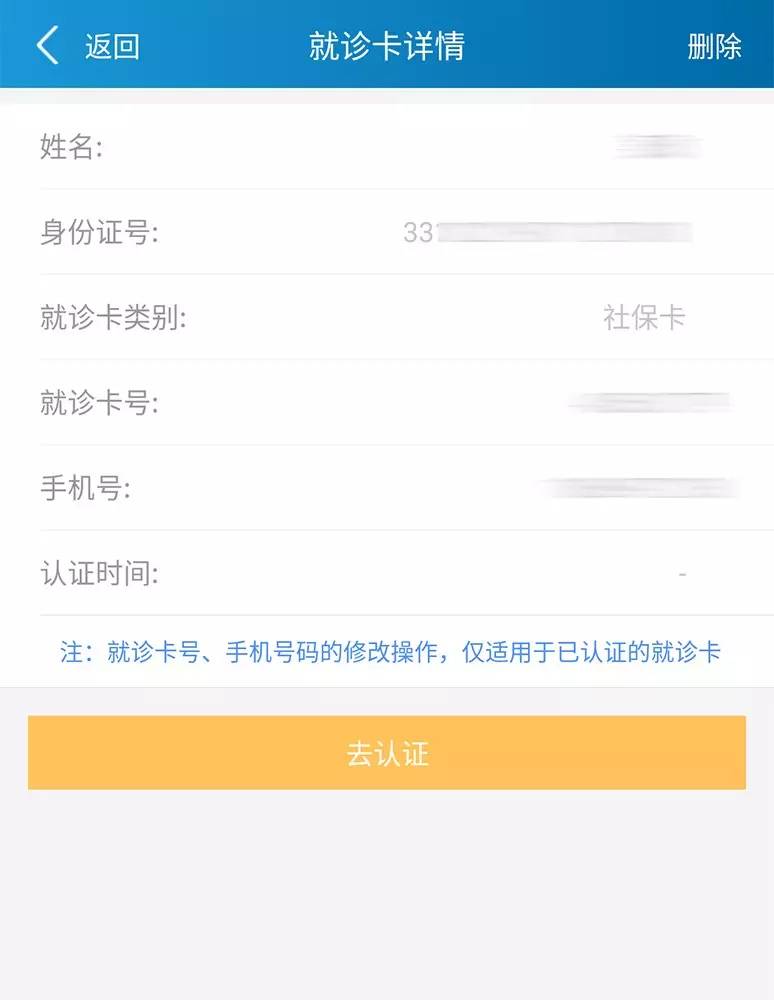This screenshot has width=774, height=1000.
Task: Tap the 去认证 button to verify card
Action: [387, 753]
